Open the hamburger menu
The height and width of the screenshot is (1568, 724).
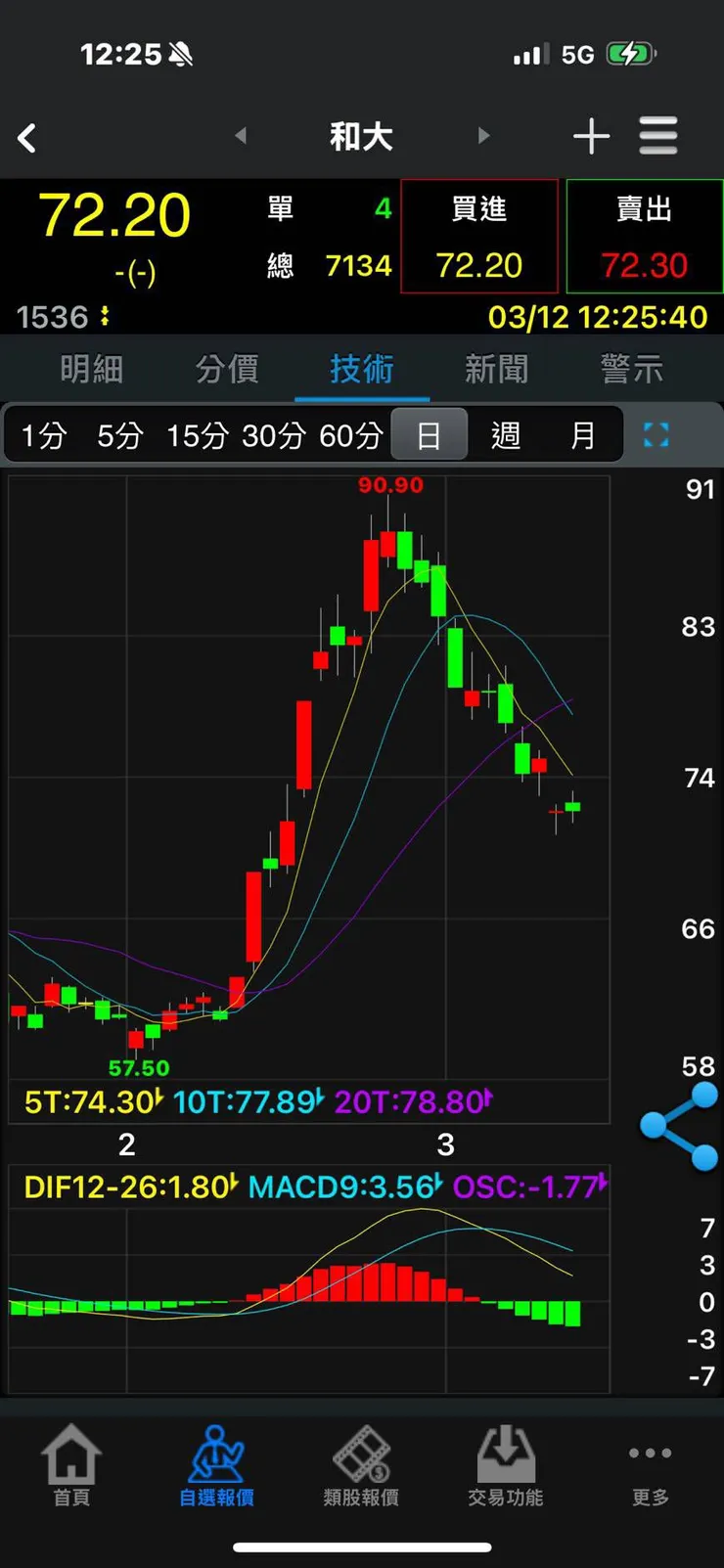pos(658,136)
